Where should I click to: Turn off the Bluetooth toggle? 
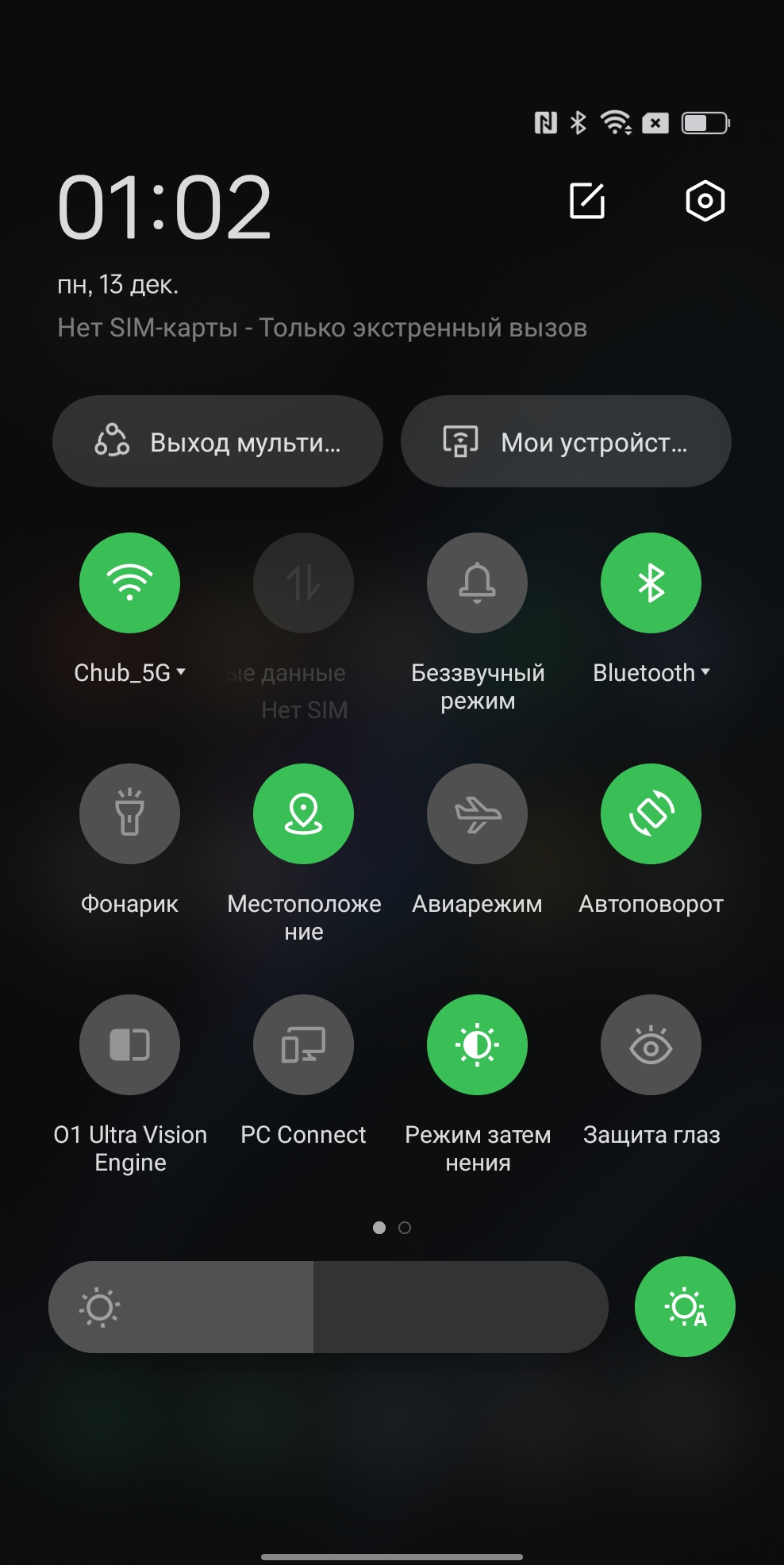[x=651, y=583]
